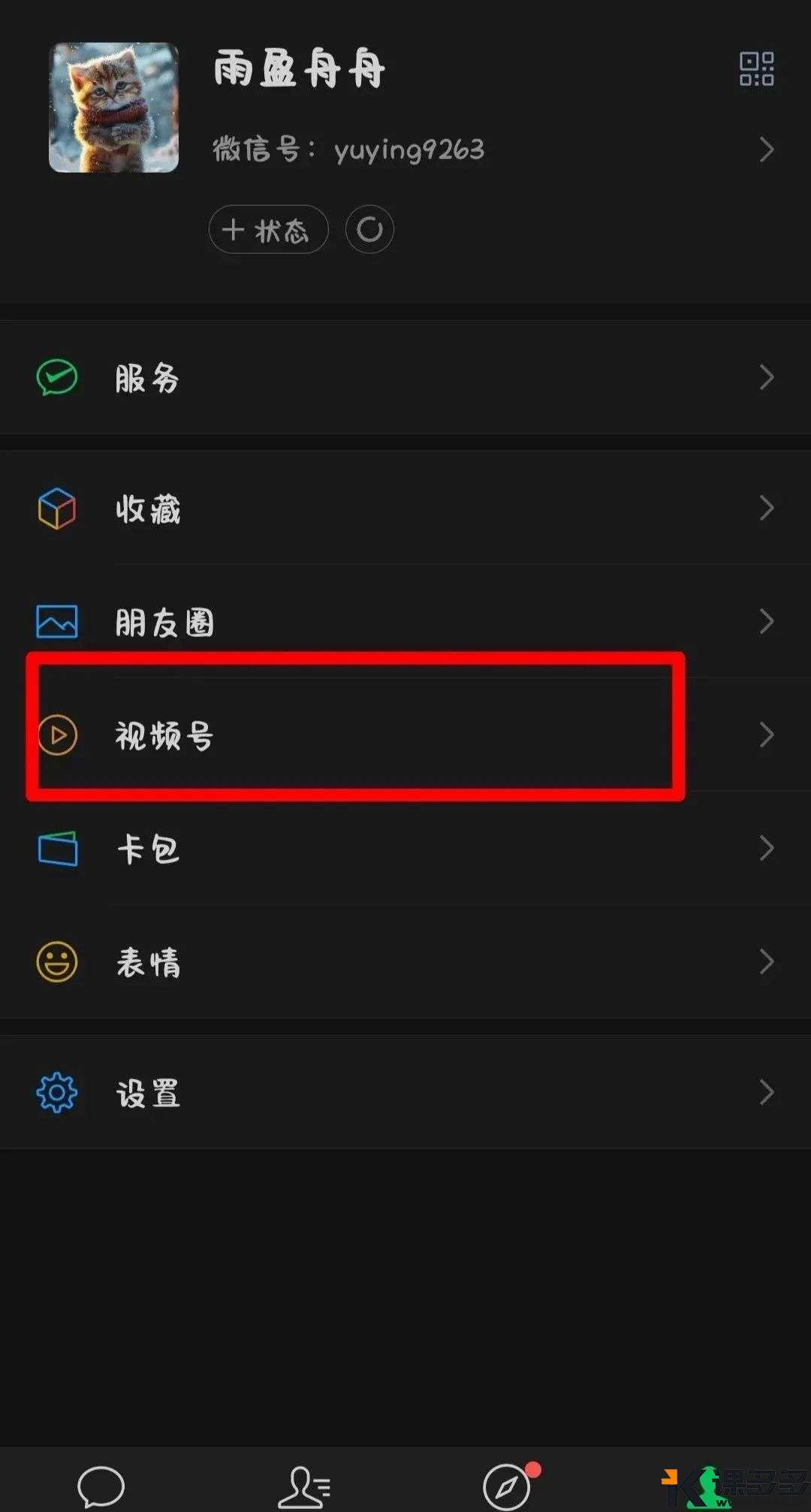Switch to the chats tab
Viewport: 811px width, 1512px height.
point(101,1485)
